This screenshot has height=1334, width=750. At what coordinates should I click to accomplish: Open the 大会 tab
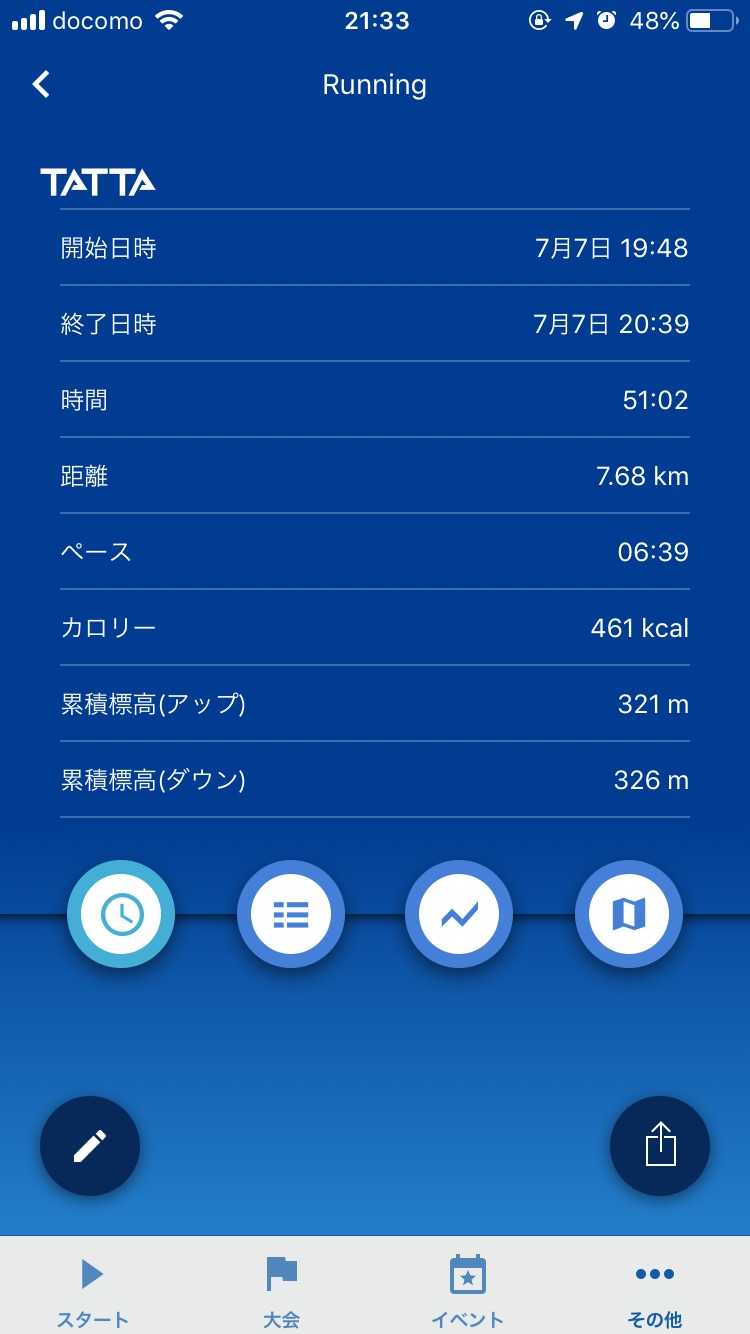[281, 1290]
